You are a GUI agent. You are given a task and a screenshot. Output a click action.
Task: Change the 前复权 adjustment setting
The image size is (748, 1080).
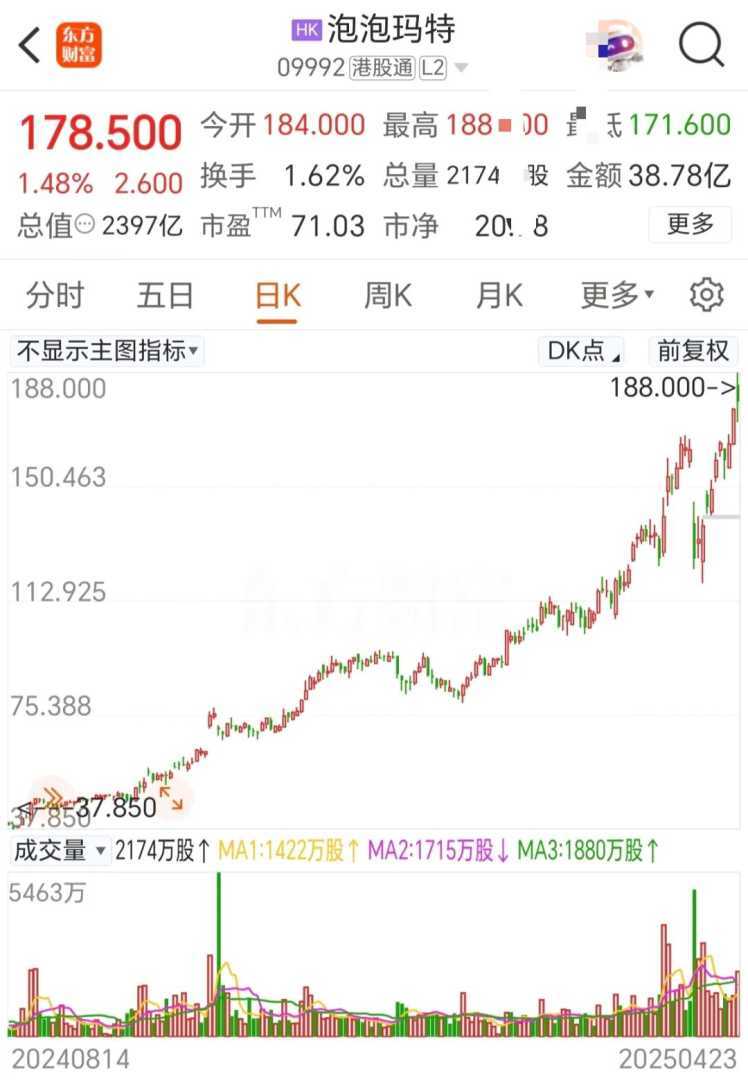[692, 351]
